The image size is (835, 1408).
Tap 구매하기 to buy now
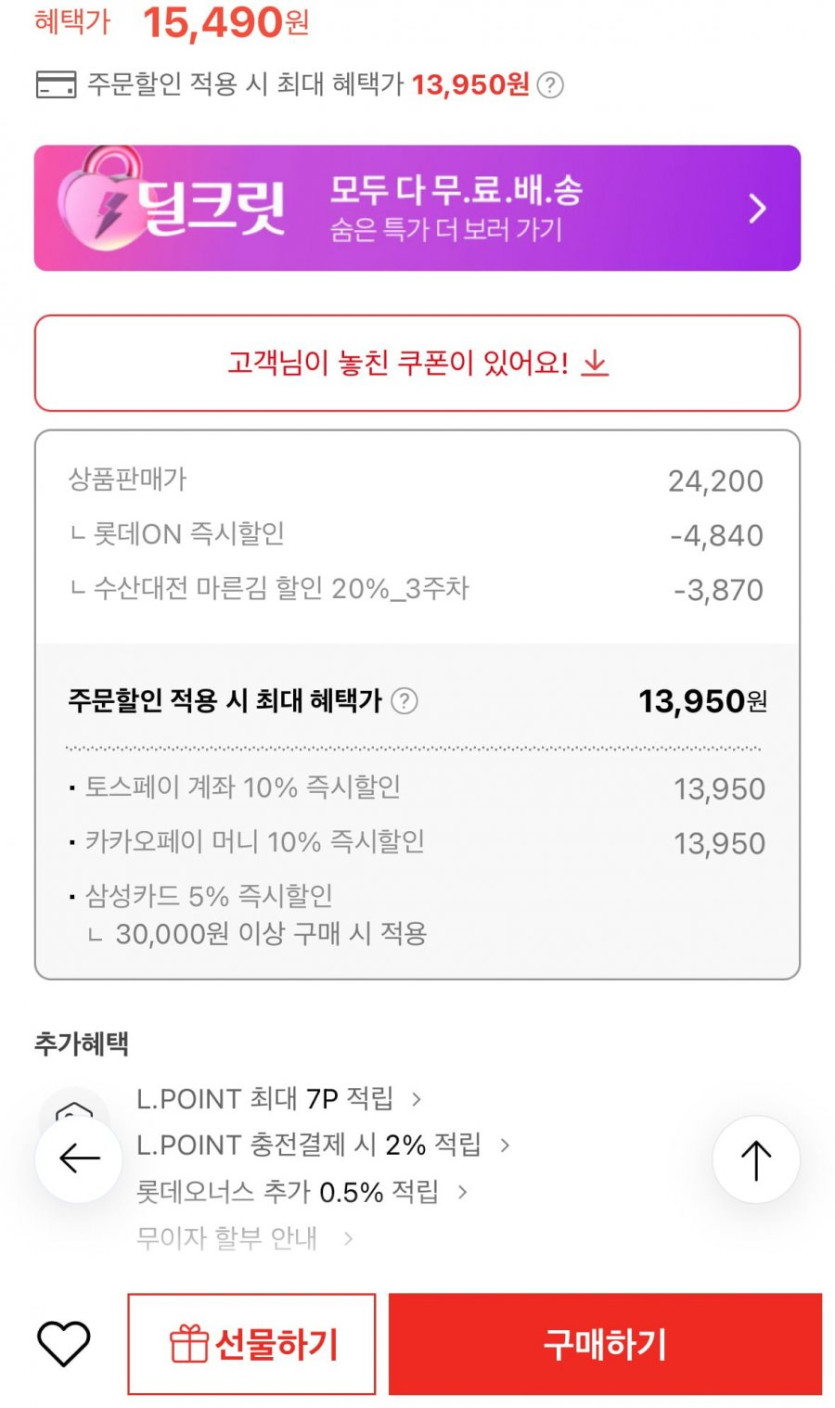click(605, 1344)
